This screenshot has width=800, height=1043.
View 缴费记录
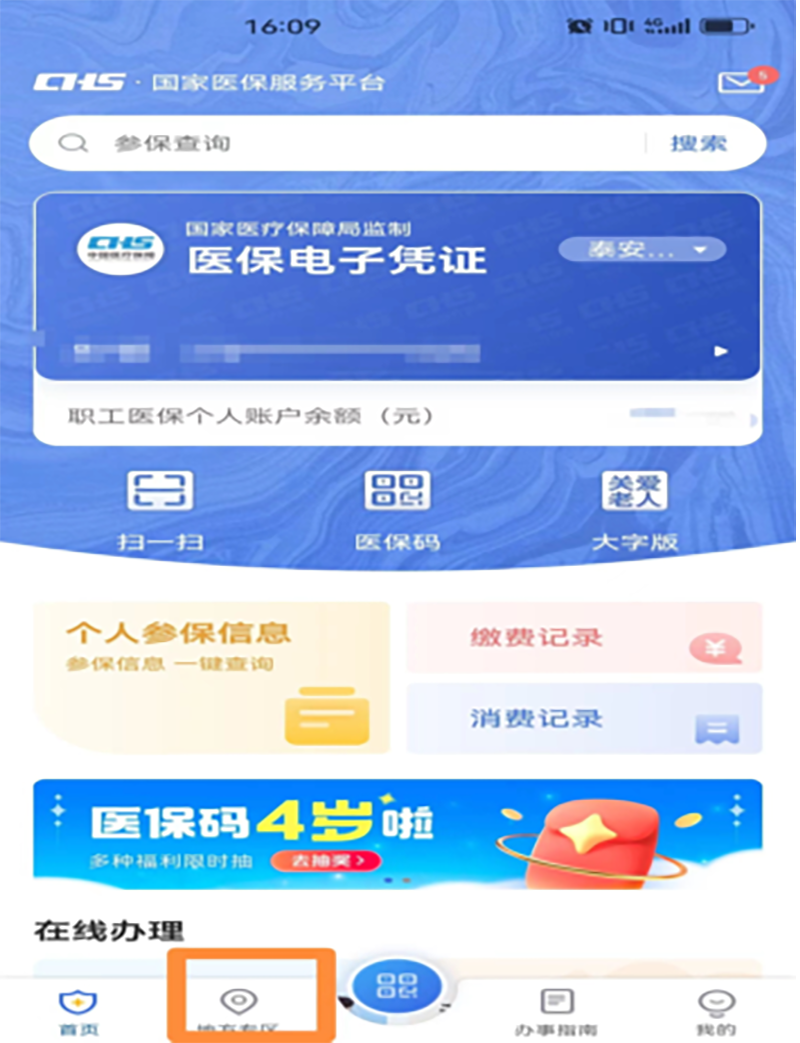584,638
